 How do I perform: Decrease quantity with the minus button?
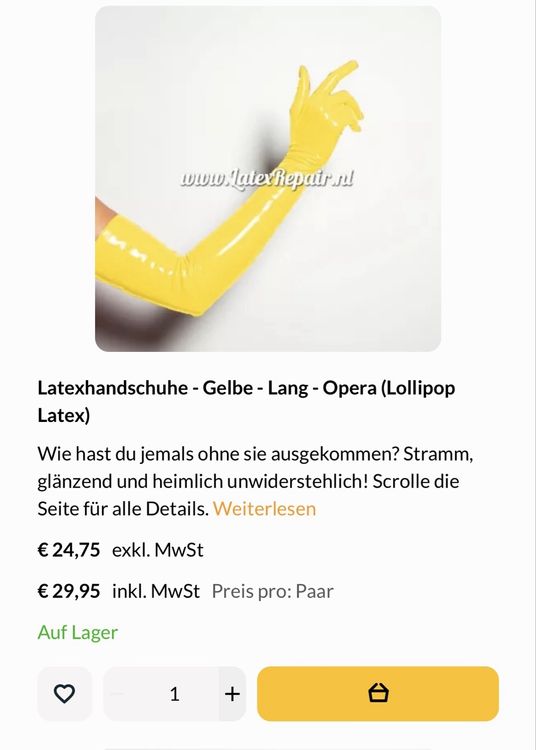pos(118,694)
